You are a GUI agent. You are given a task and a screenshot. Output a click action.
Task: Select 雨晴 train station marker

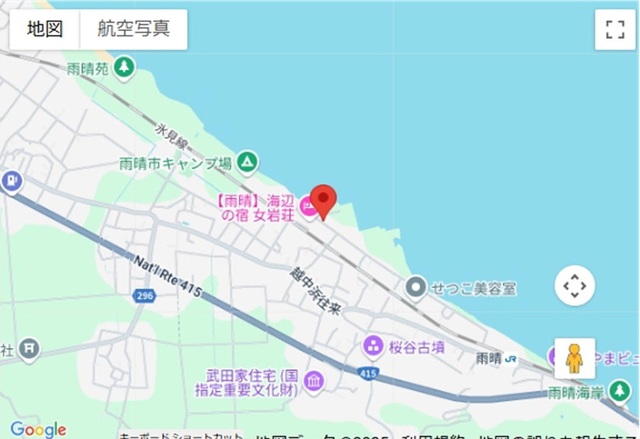click(x=511, y=358)
